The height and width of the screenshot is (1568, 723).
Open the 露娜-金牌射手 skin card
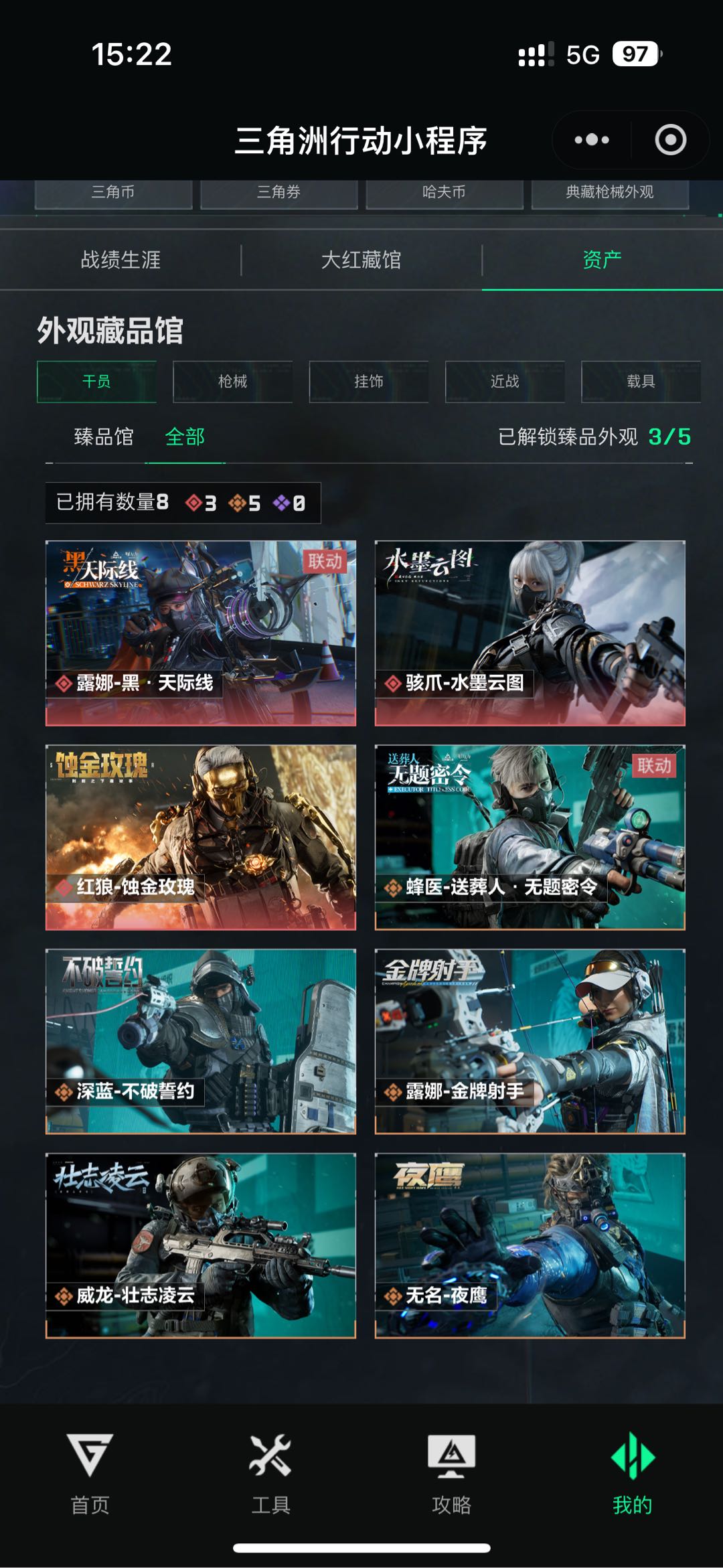point(530,1041)
